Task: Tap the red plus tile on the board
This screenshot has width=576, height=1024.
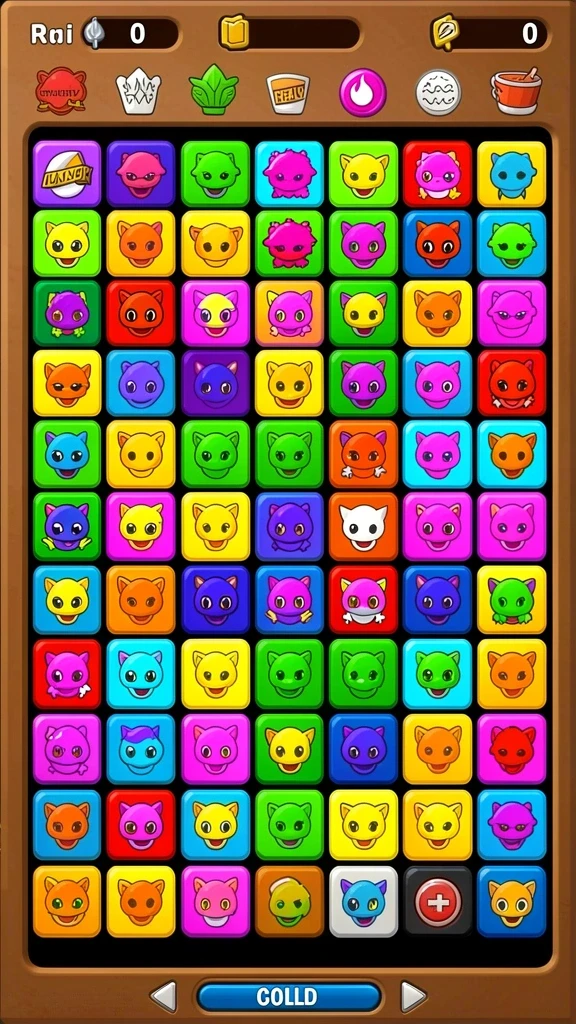Action: point(438,902)
